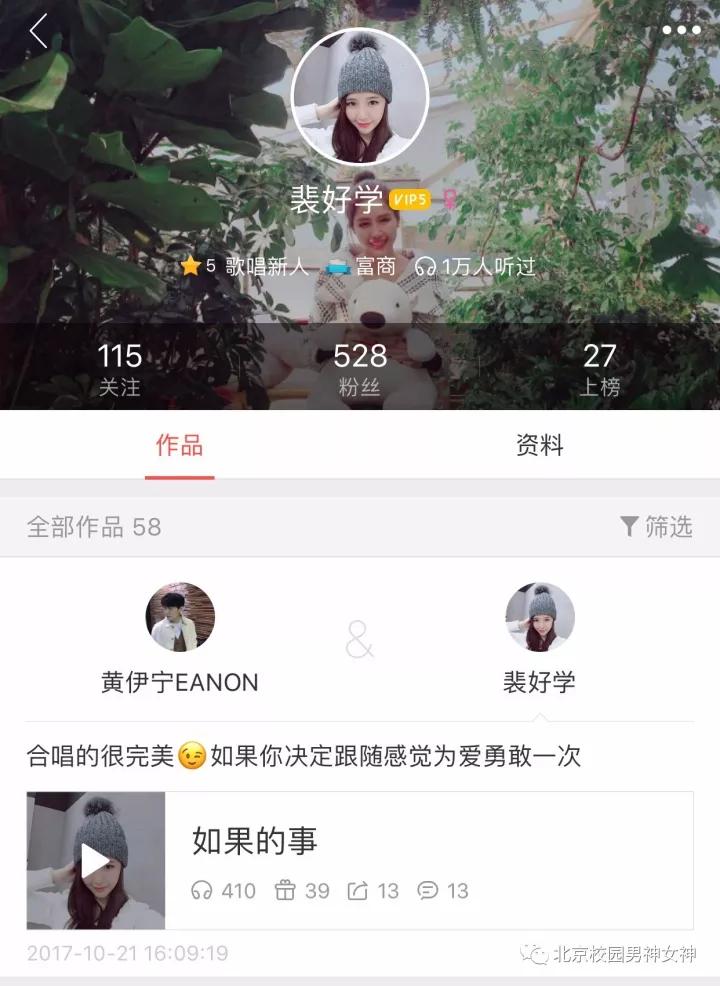
Task: Select 裴好学's avatar in the duet
Action: pyautogui.click(x=540, y=618)
